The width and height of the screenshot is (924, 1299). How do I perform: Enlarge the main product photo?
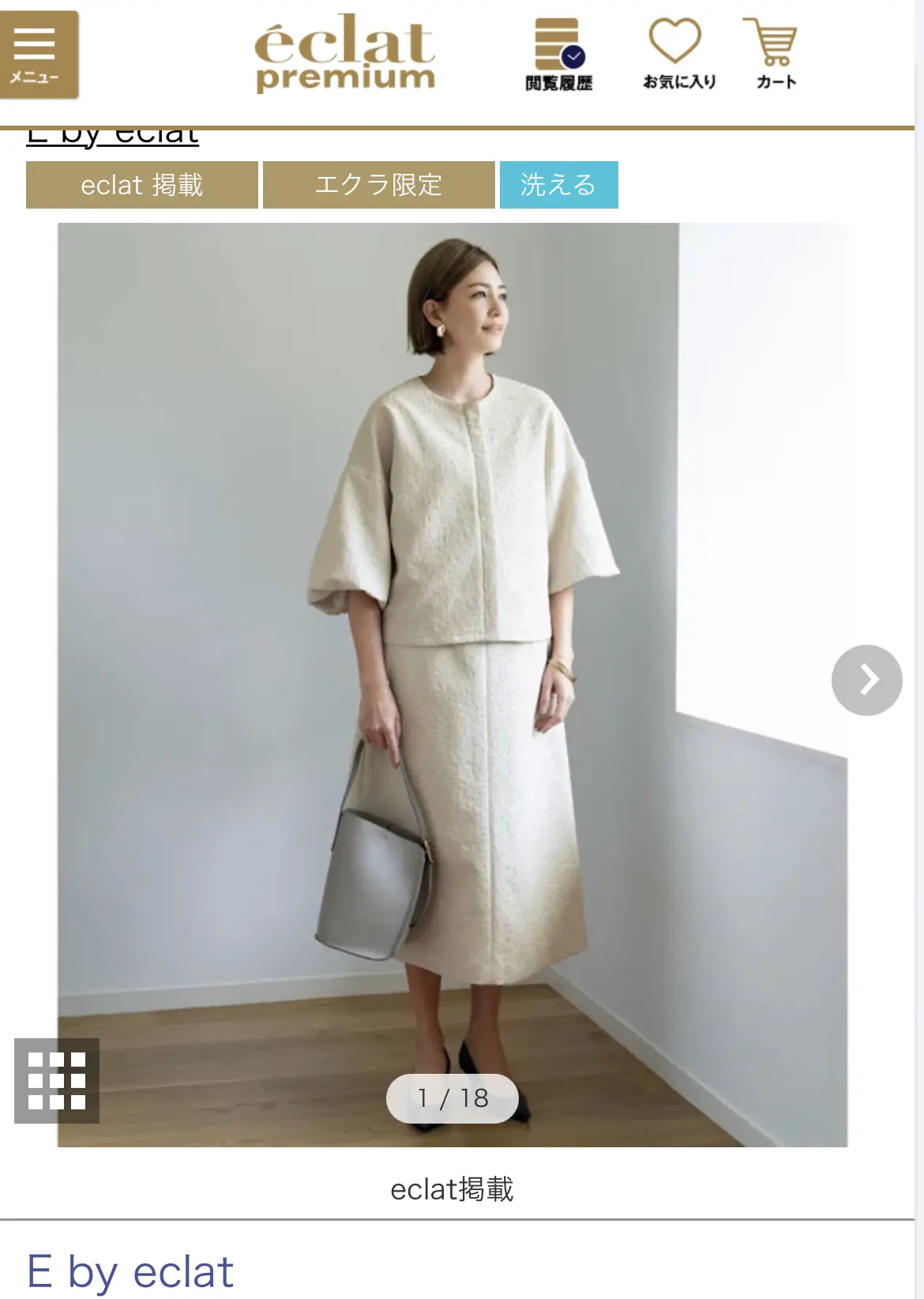tap(452, 632)
